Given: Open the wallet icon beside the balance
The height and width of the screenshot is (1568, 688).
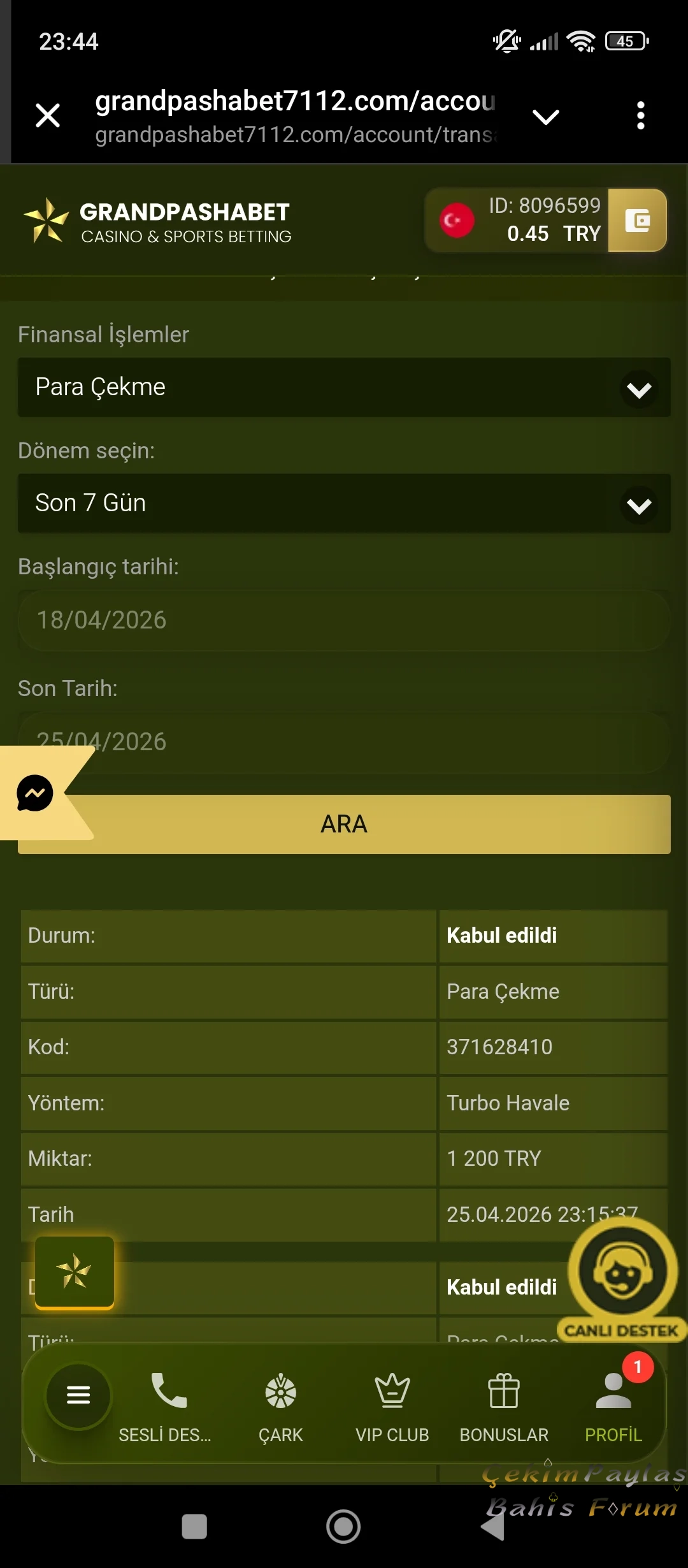Looking at the screenshot, I should tap(637, 221).
